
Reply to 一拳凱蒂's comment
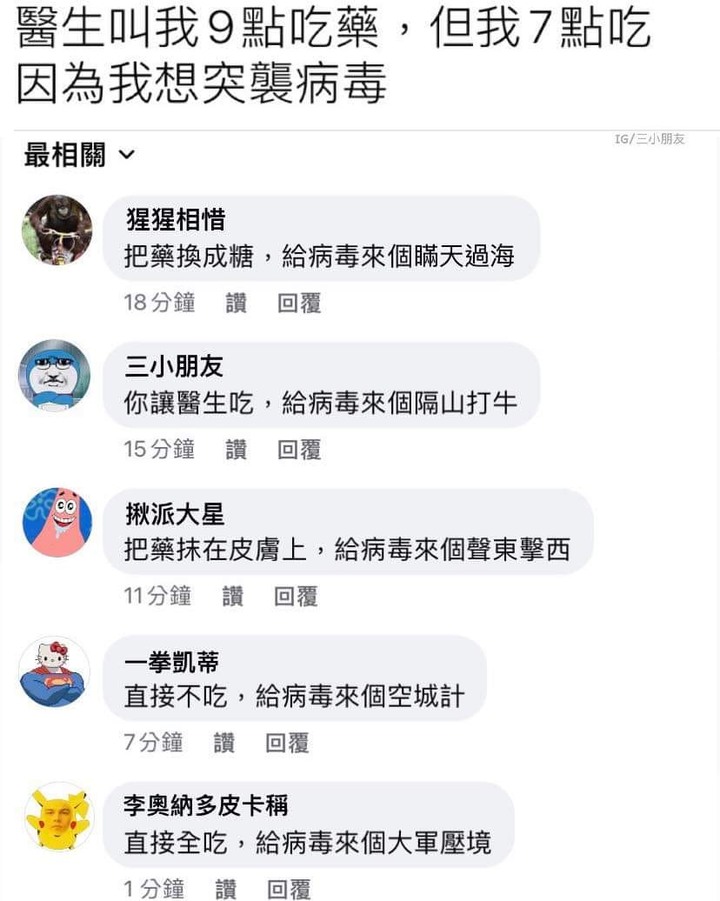click(x=287, y=743)
